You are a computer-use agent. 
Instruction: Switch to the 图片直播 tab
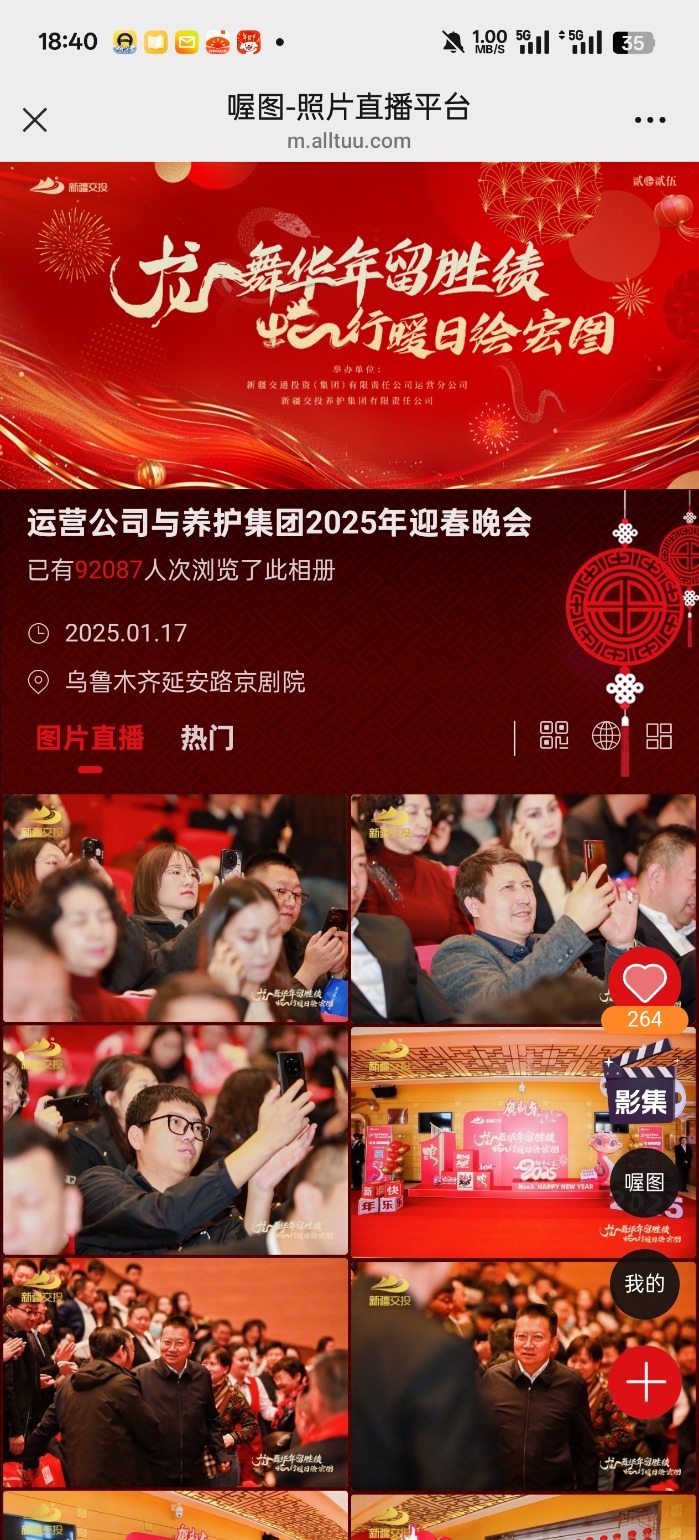[90, 738]
